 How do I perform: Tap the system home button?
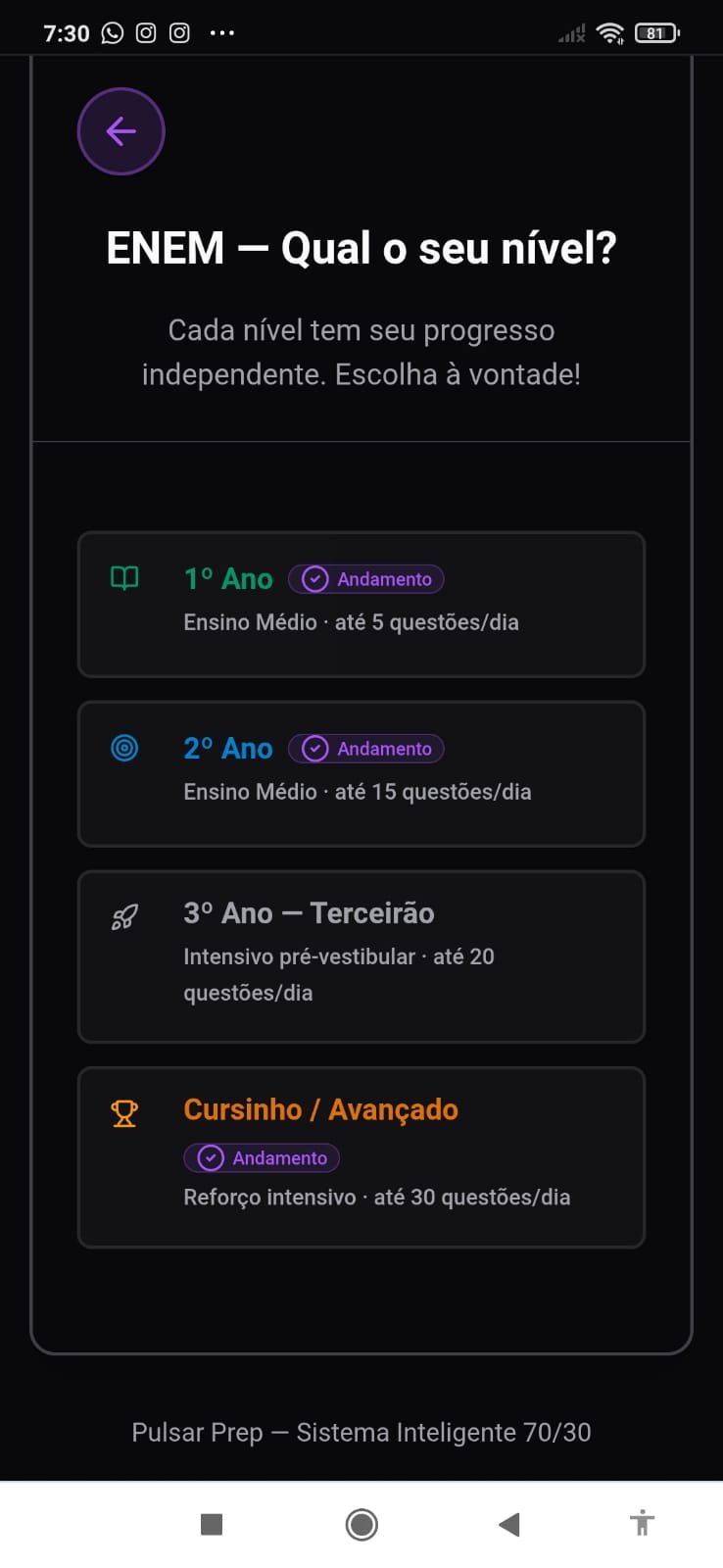(361, 1524)
